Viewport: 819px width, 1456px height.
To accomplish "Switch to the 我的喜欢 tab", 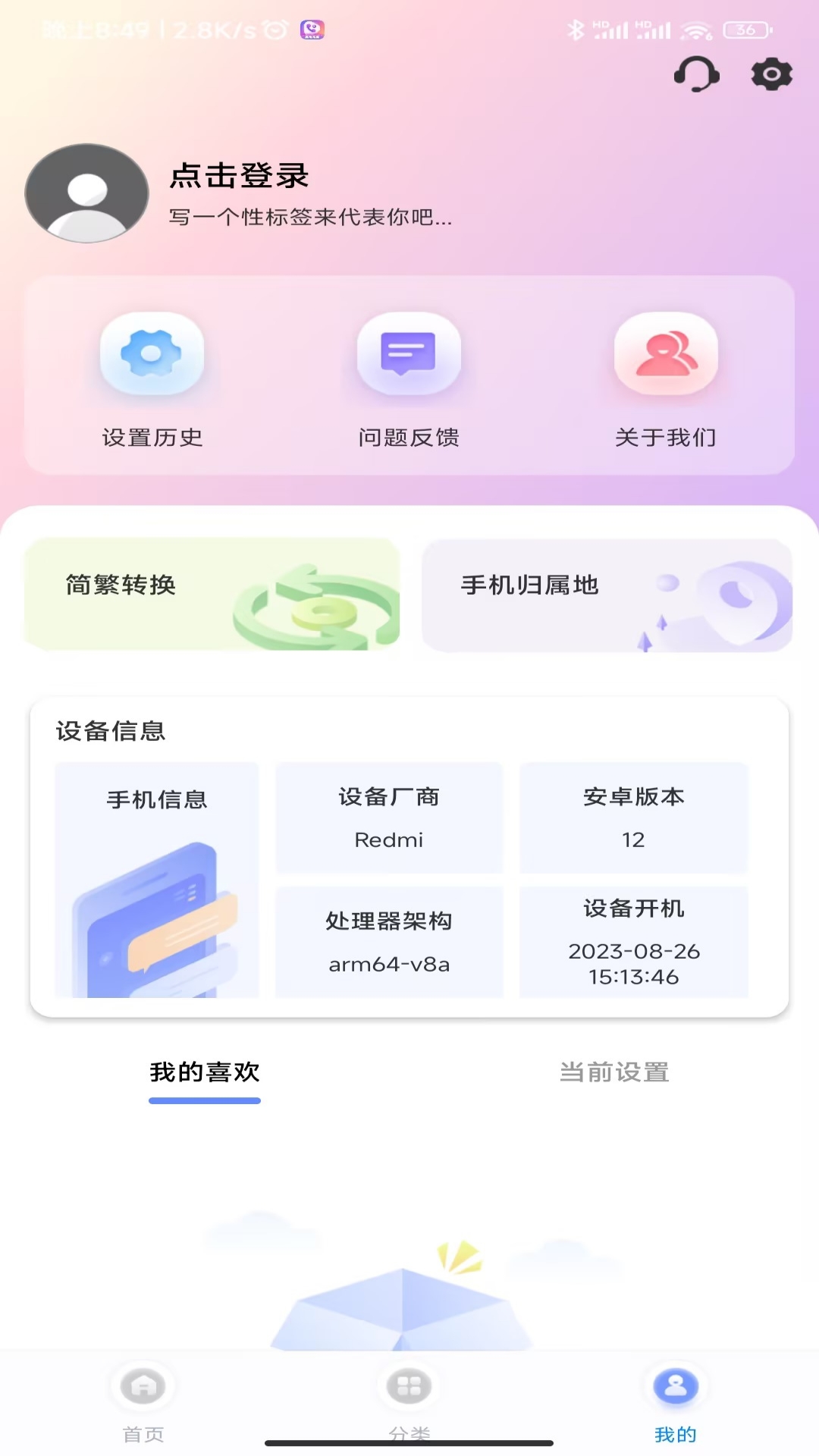I will (x=205, y=1072).
